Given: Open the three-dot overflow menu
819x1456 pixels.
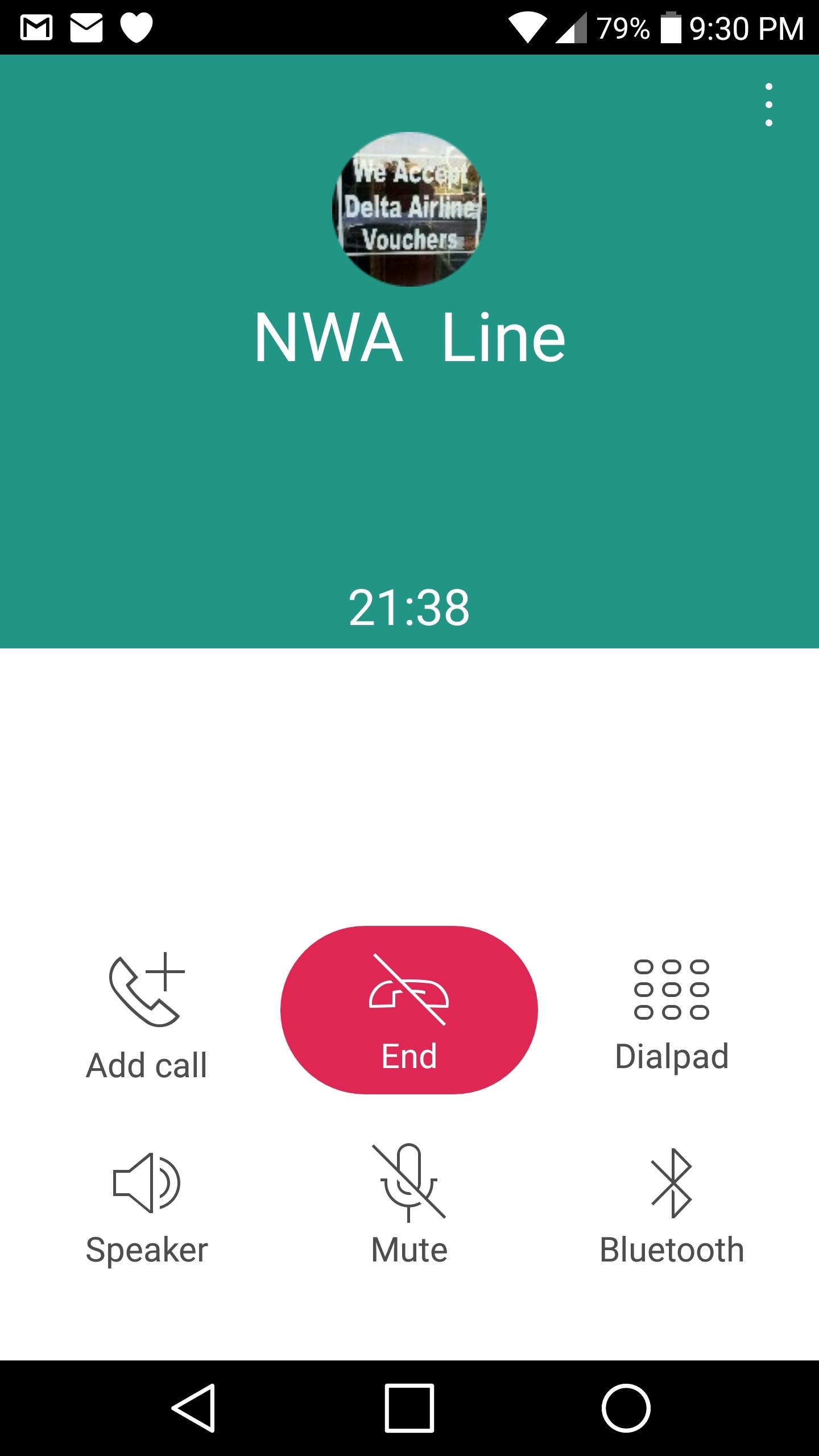Looking at the screenshot, I should [x=768, y=105].
